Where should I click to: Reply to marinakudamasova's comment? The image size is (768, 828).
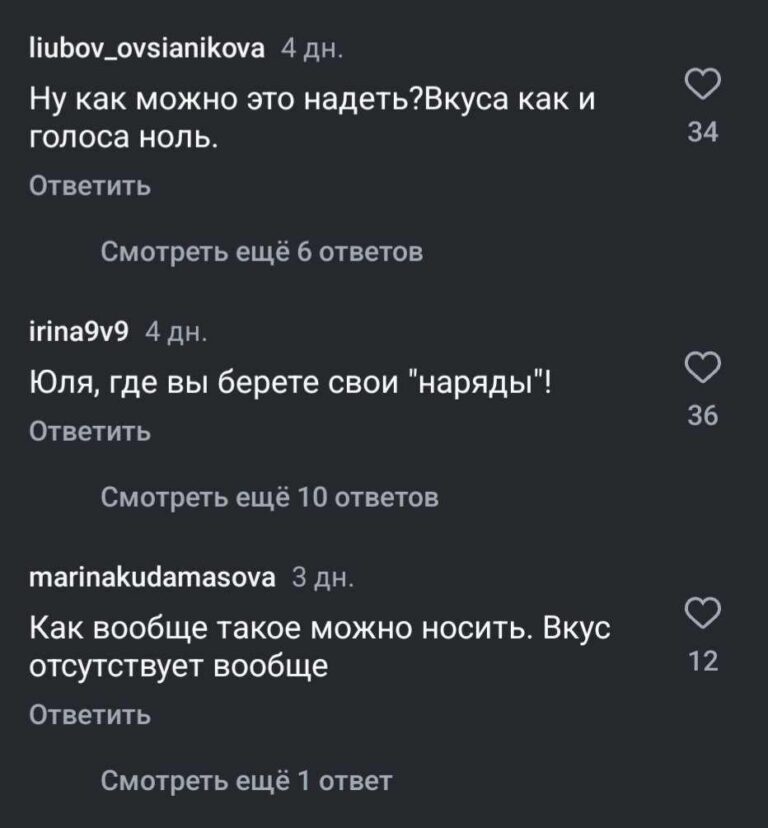(90, 715)
